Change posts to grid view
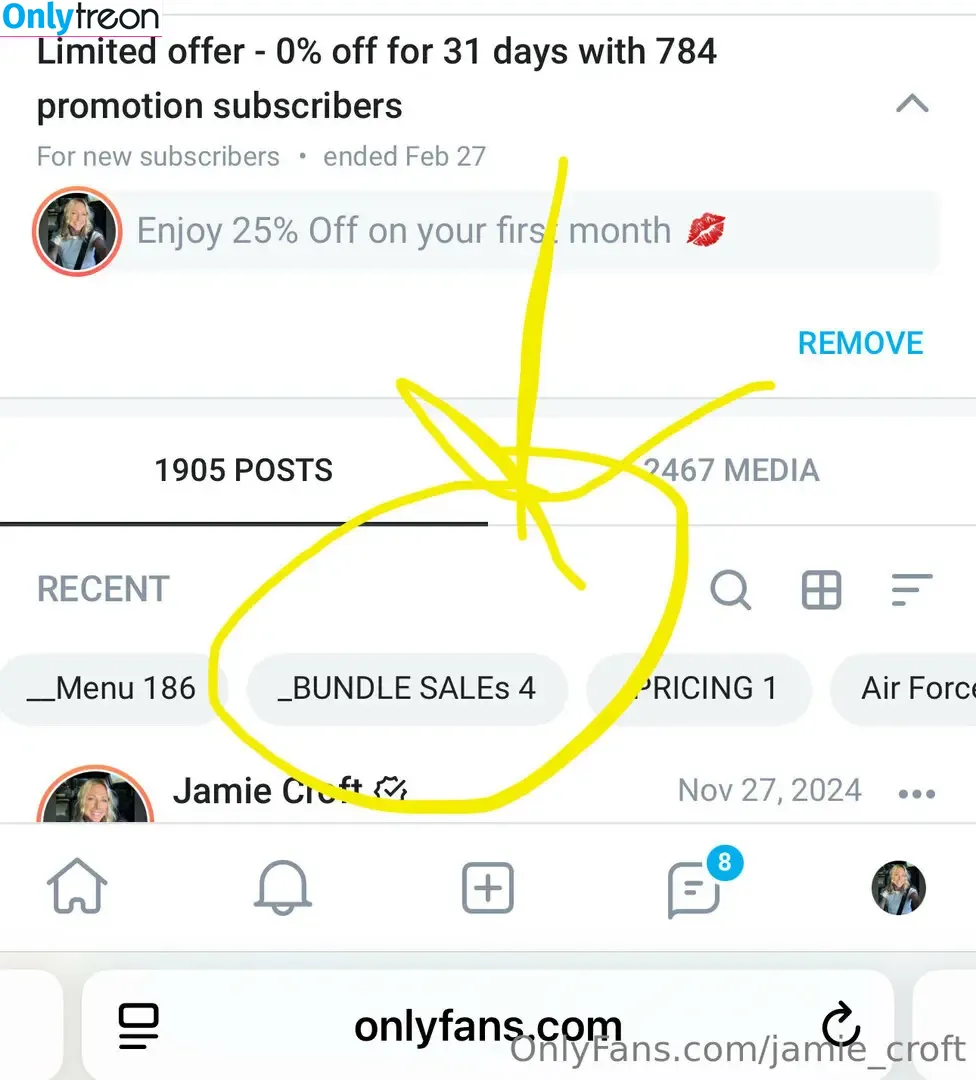The image size is (976, 1080). click(822, 590)
